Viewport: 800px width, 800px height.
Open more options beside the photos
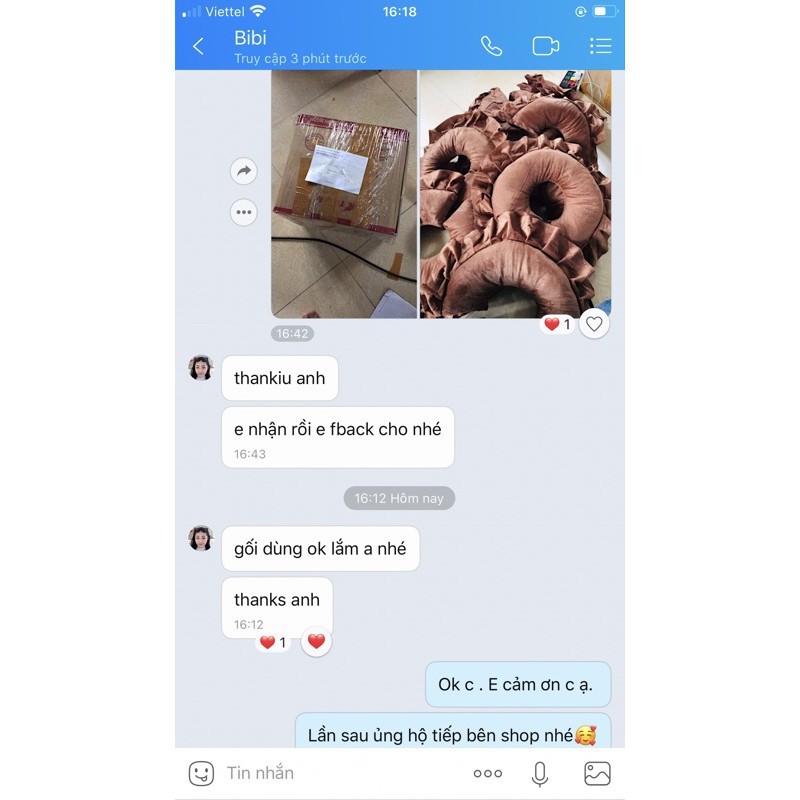(244, 212)
